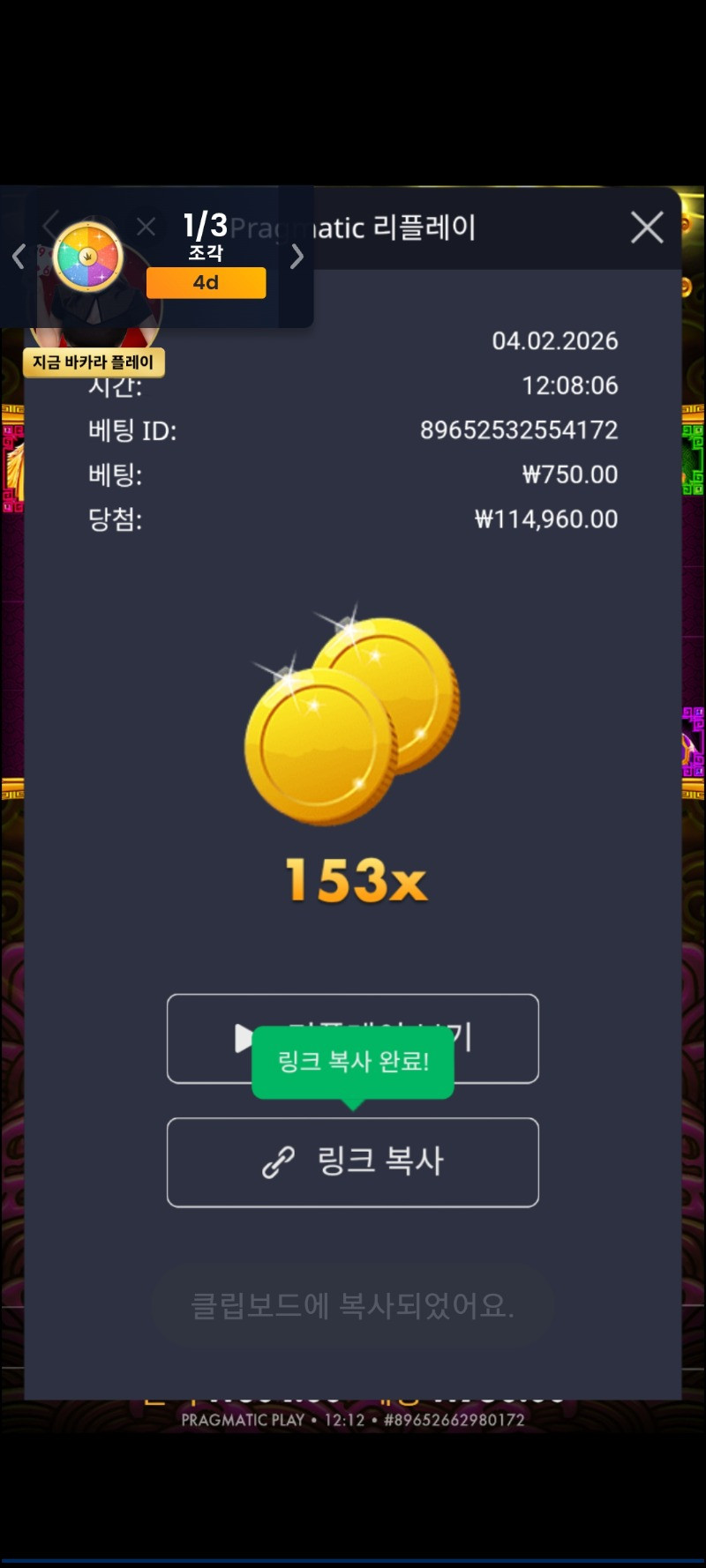
Task: Dismiss the wheel piece widget
Action: click(146, 227)
